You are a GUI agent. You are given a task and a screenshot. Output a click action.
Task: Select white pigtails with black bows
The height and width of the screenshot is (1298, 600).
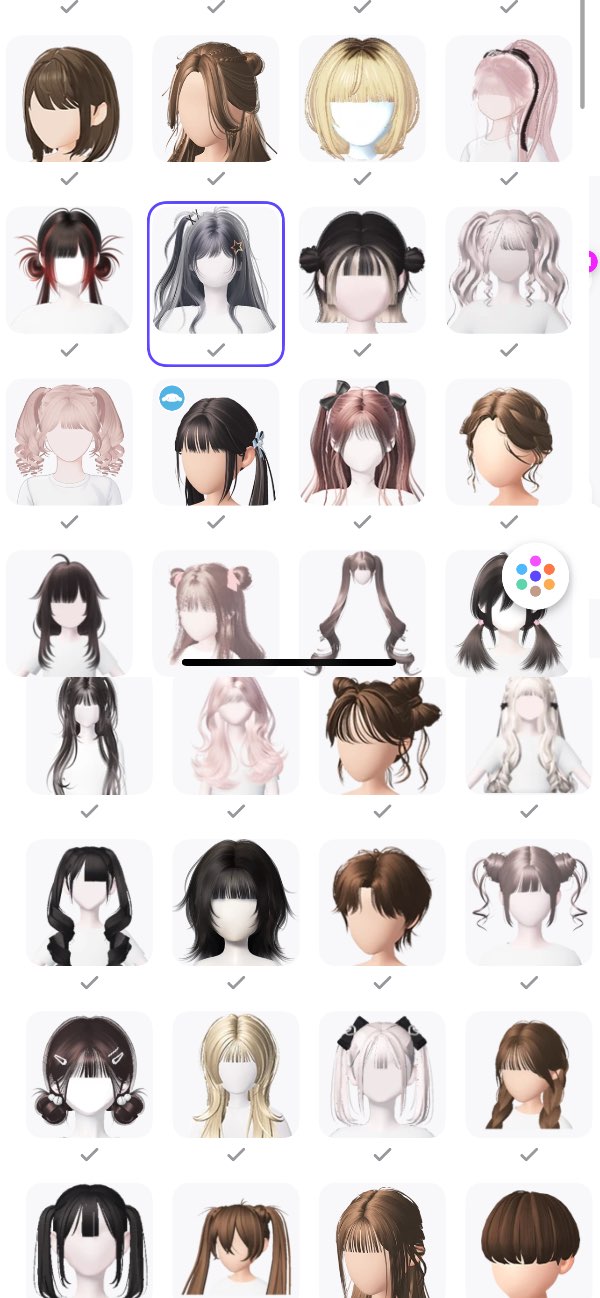[x=382, y=1074]
